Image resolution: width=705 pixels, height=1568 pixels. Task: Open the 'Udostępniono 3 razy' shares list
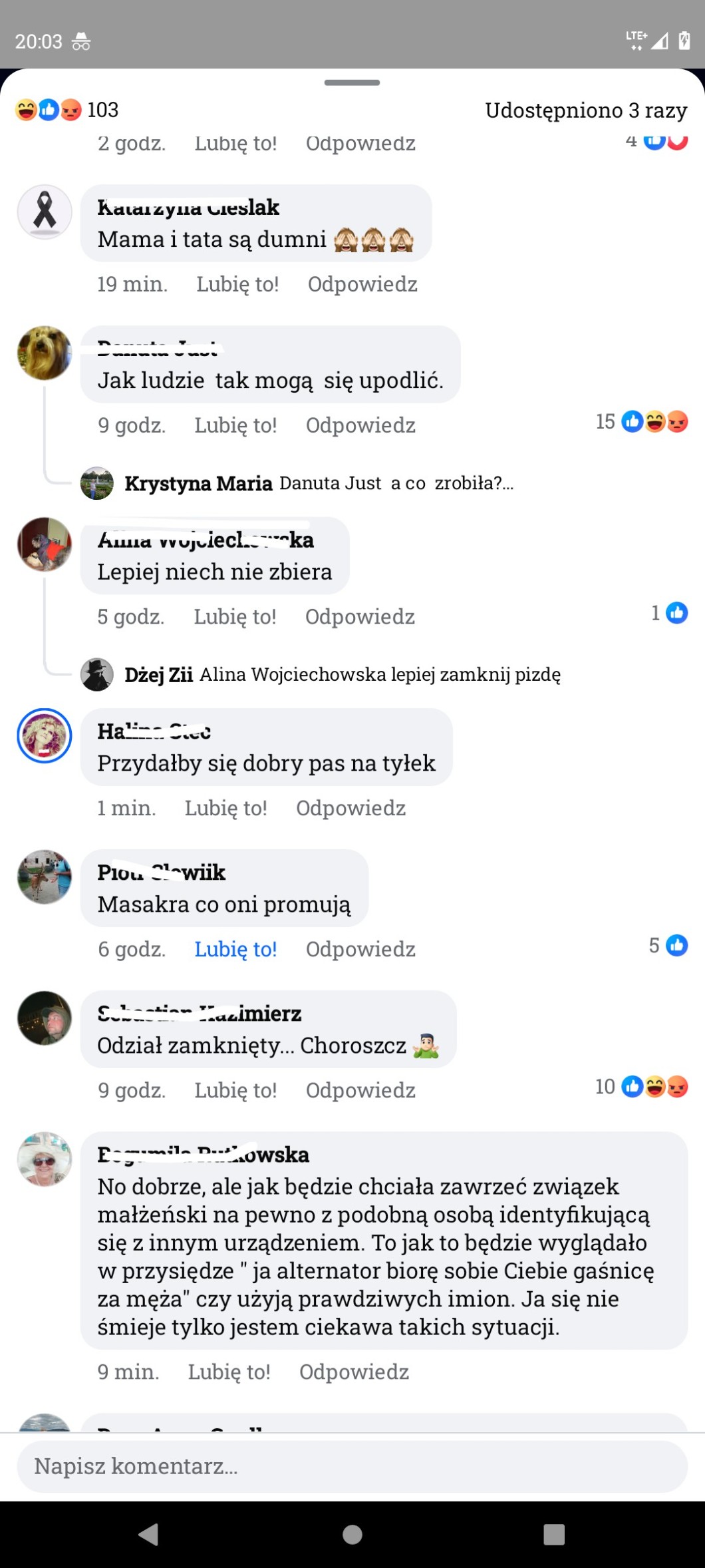pyautogui.click(x=585, y=110)
